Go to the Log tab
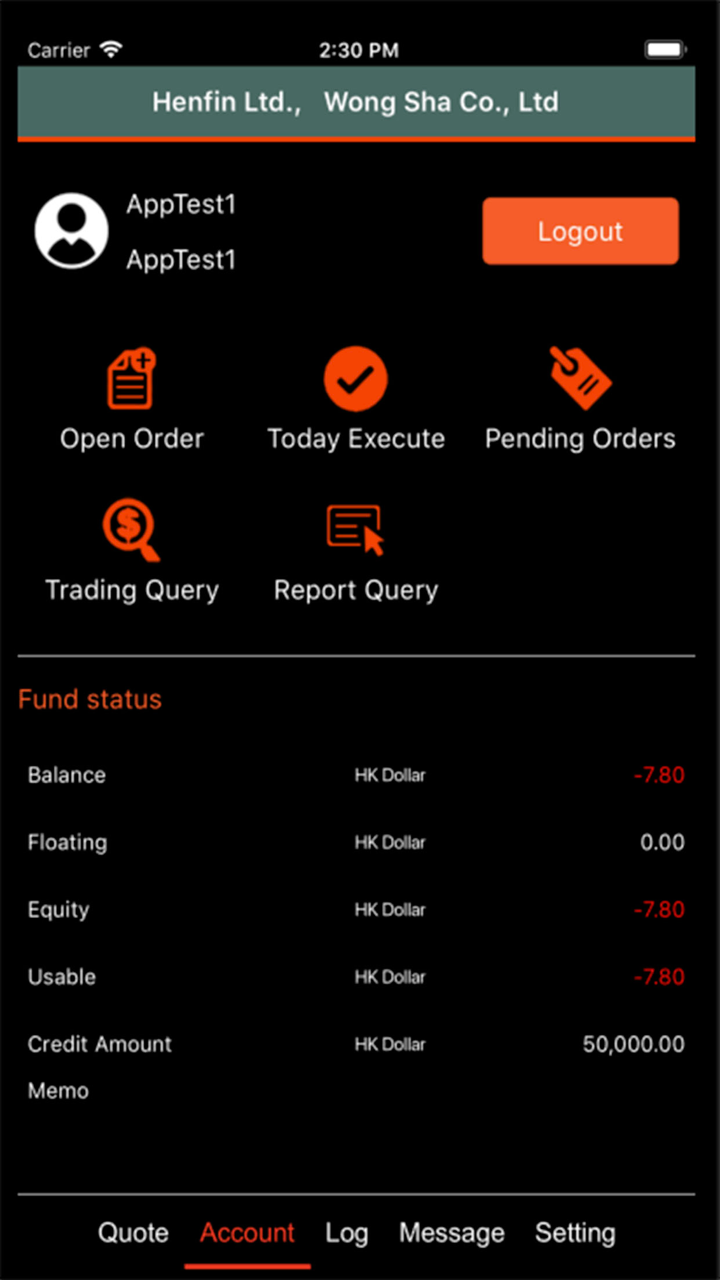 pos(346,1233)
